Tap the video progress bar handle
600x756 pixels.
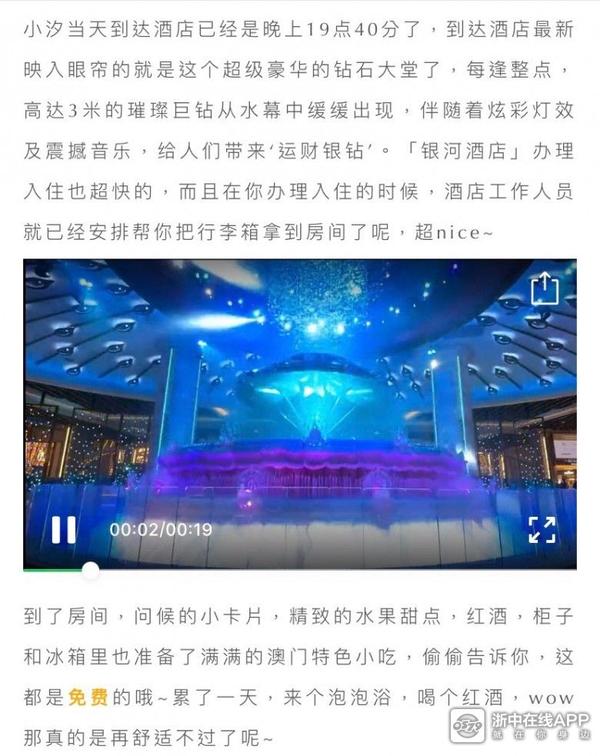tap(91, 570)
